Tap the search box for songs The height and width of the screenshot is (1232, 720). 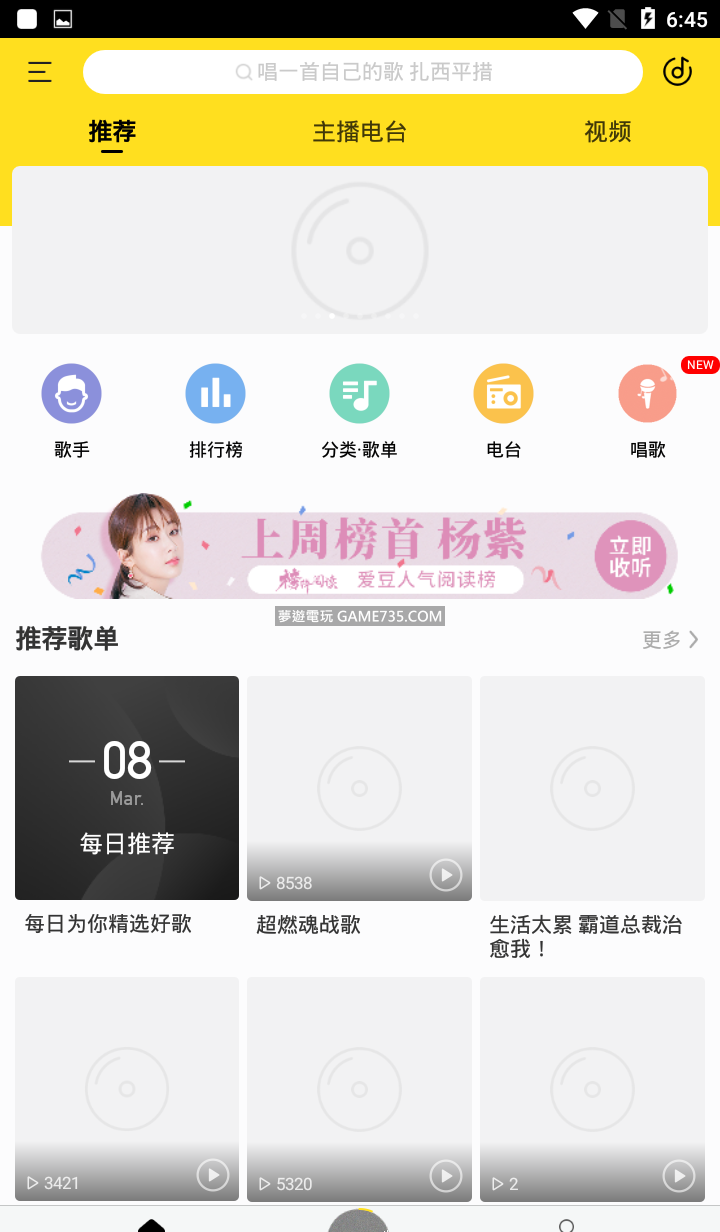[x=362, y=72]
